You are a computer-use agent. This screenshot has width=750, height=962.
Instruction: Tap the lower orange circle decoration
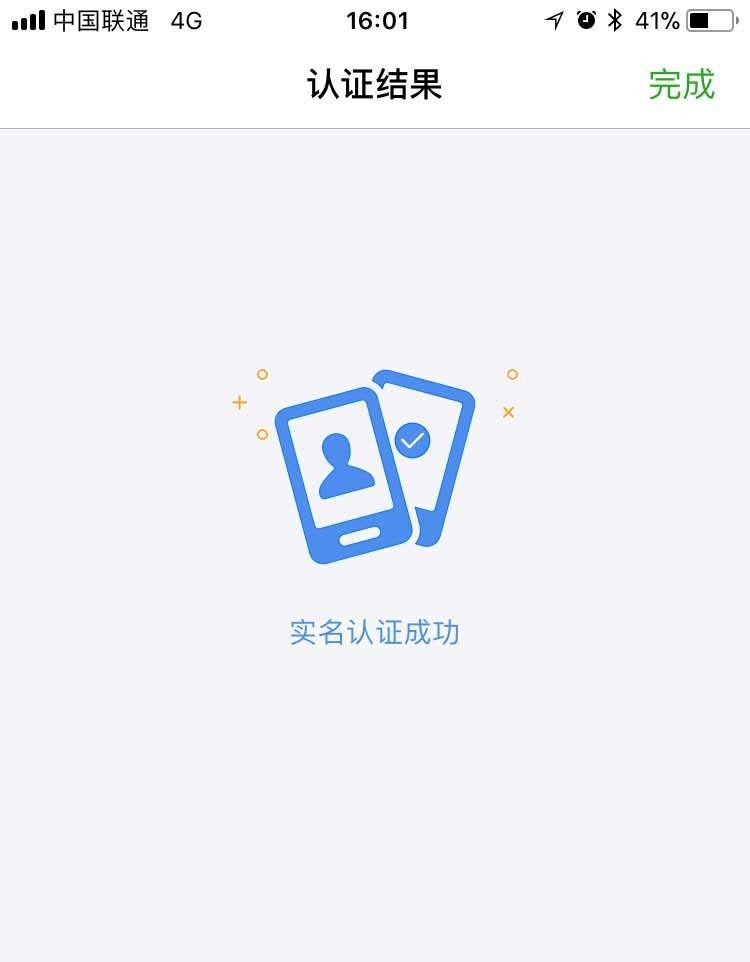[x=262, y=434]
